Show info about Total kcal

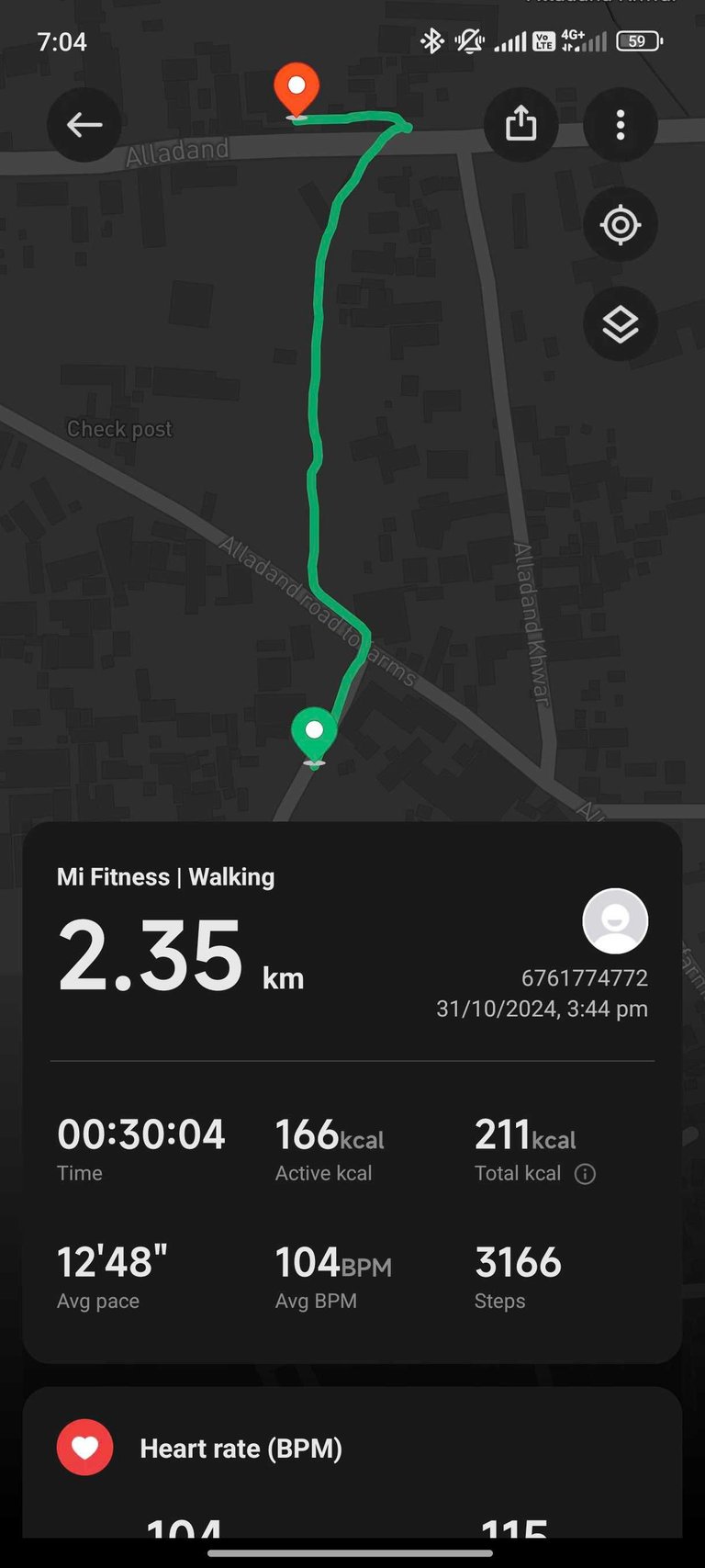click(x=585, y=1174)
